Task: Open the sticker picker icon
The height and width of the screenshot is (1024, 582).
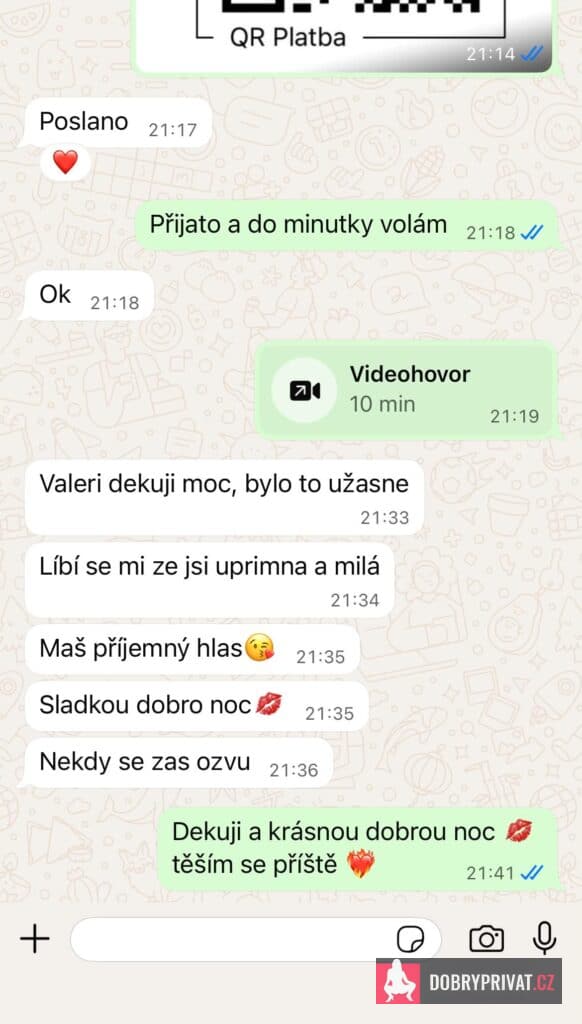Action: click(410, 940)
